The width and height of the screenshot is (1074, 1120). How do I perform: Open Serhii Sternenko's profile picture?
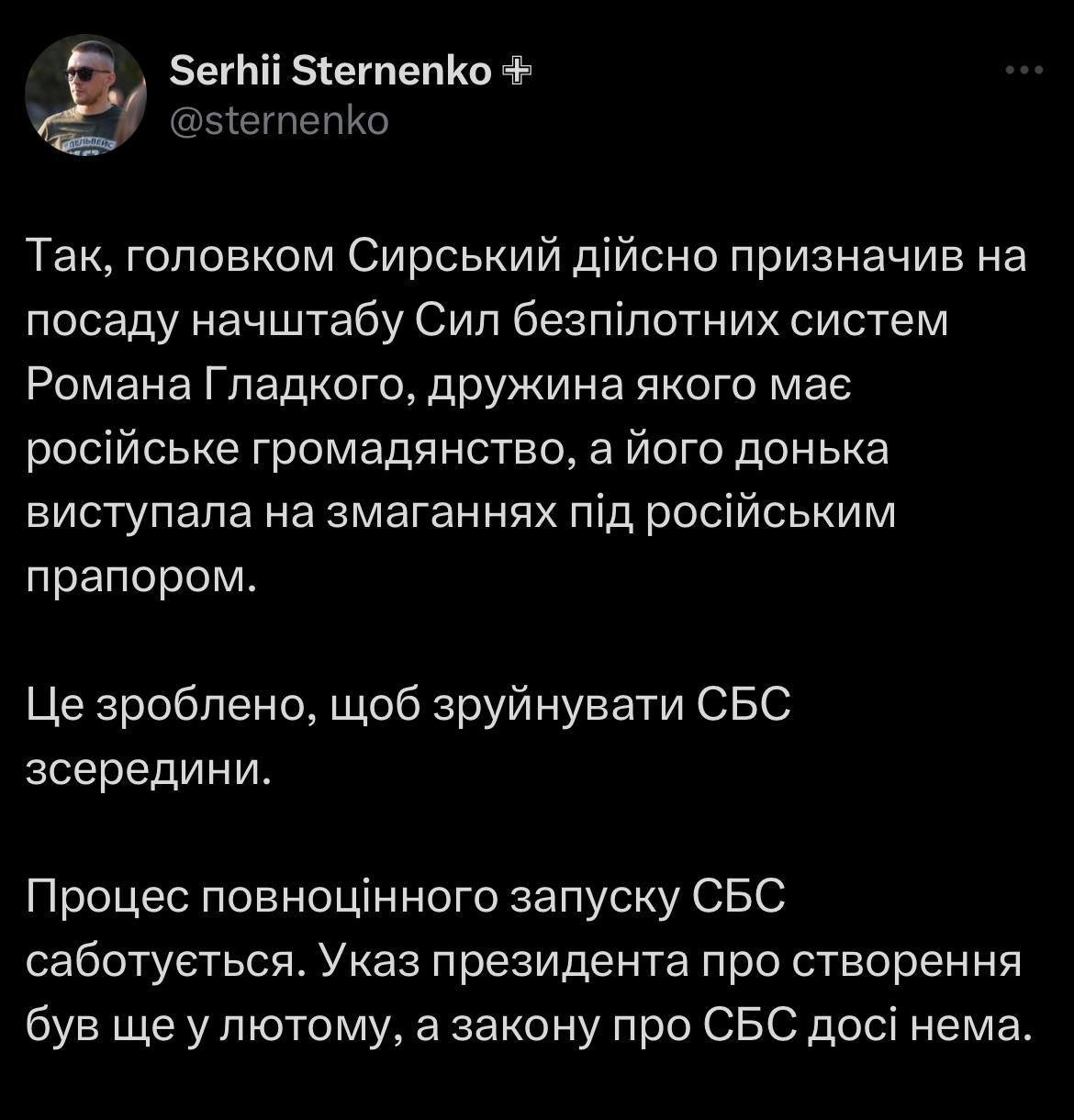click(x=85, y=97)
